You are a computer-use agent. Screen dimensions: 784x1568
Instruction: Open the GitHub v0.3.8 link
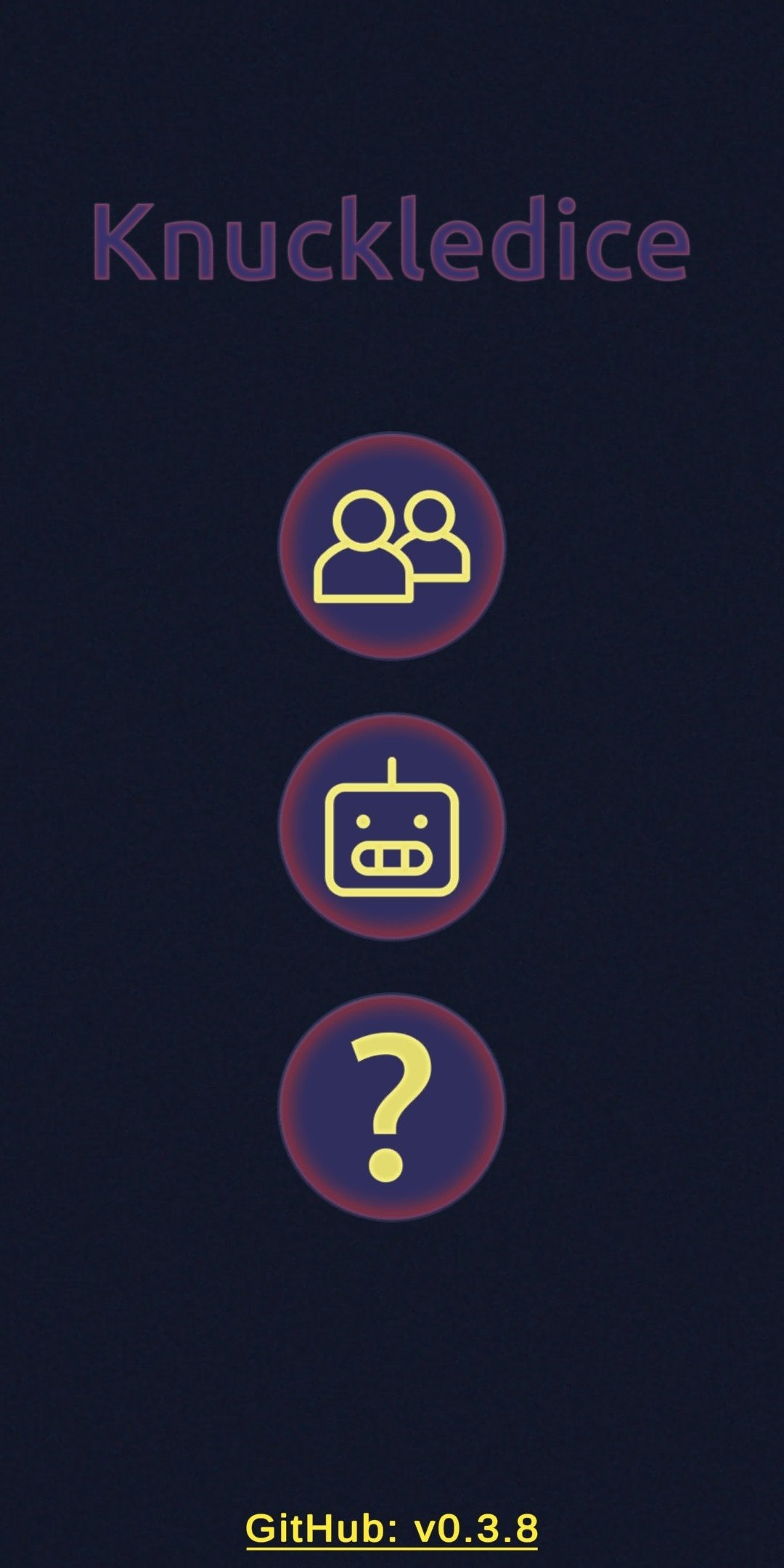(392, 1527)
